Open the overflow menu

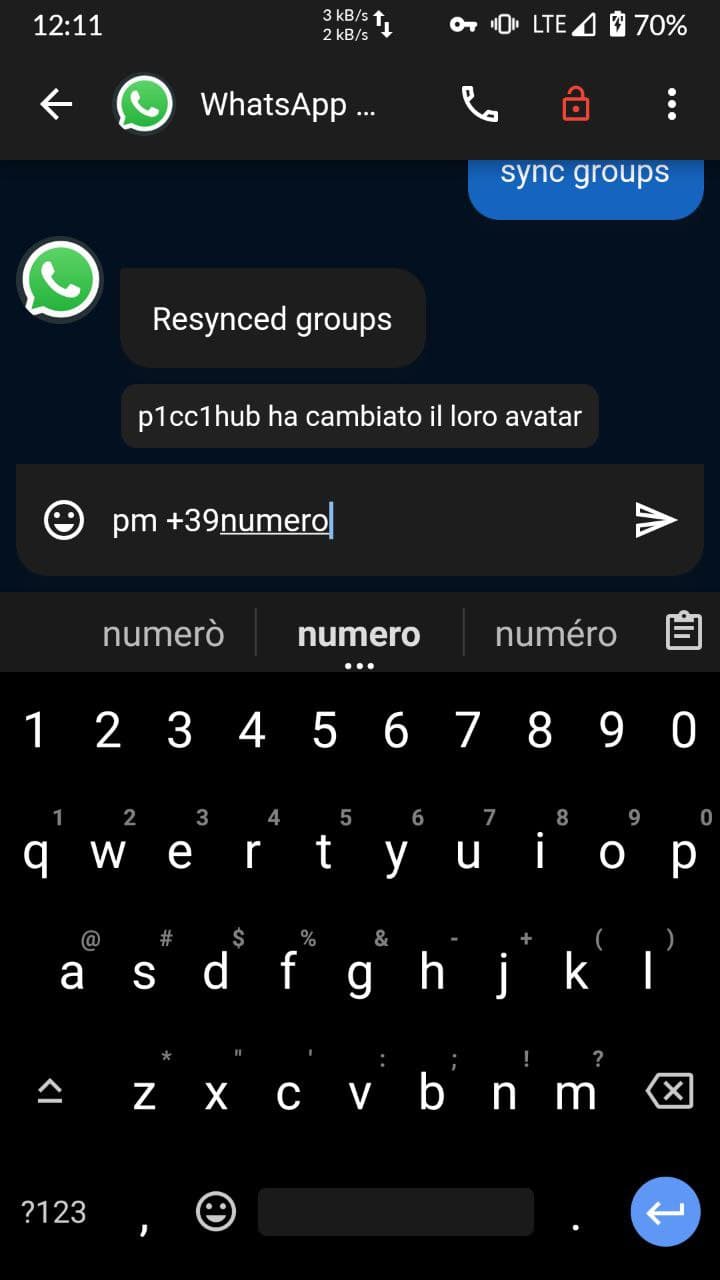pos(671,104)
